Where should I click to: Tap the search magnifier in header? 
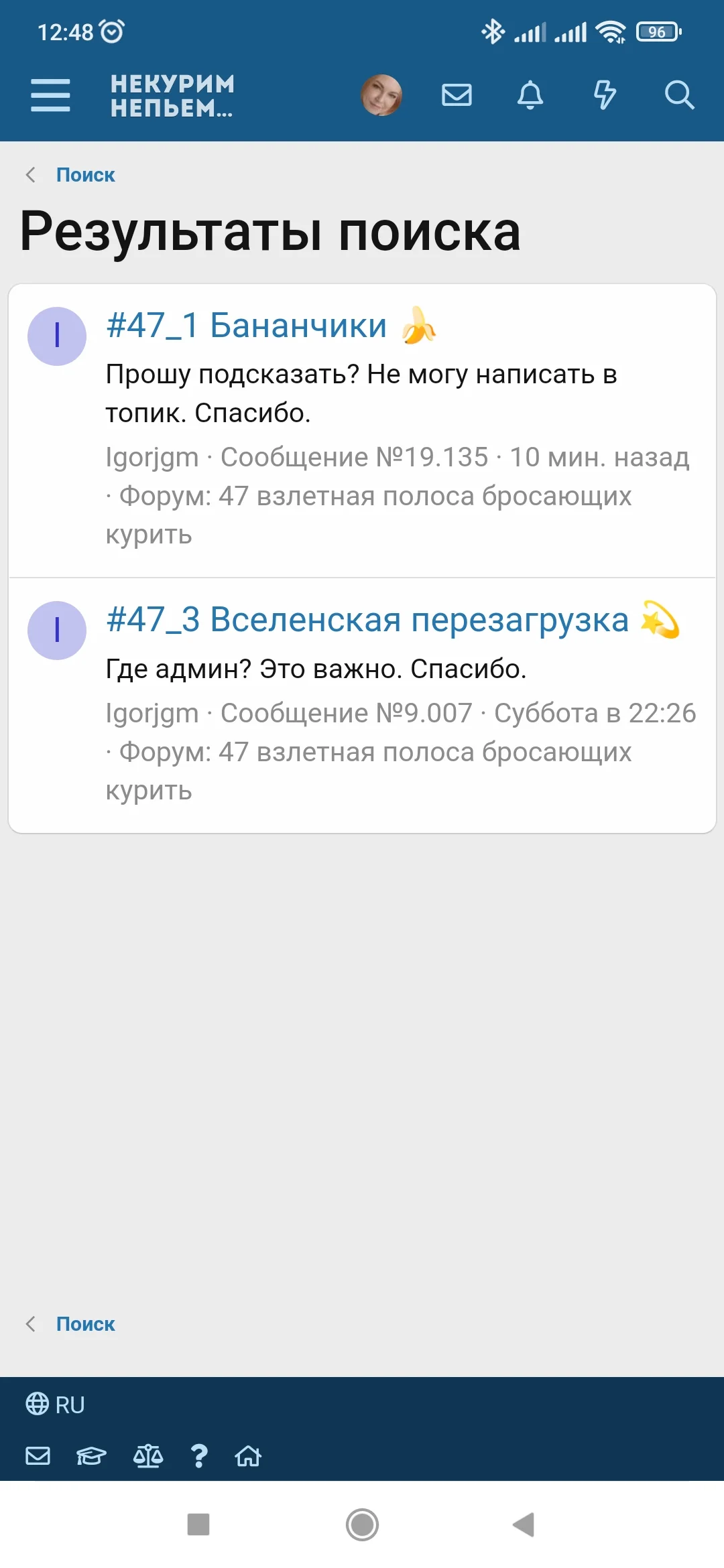tap(679, 95)
